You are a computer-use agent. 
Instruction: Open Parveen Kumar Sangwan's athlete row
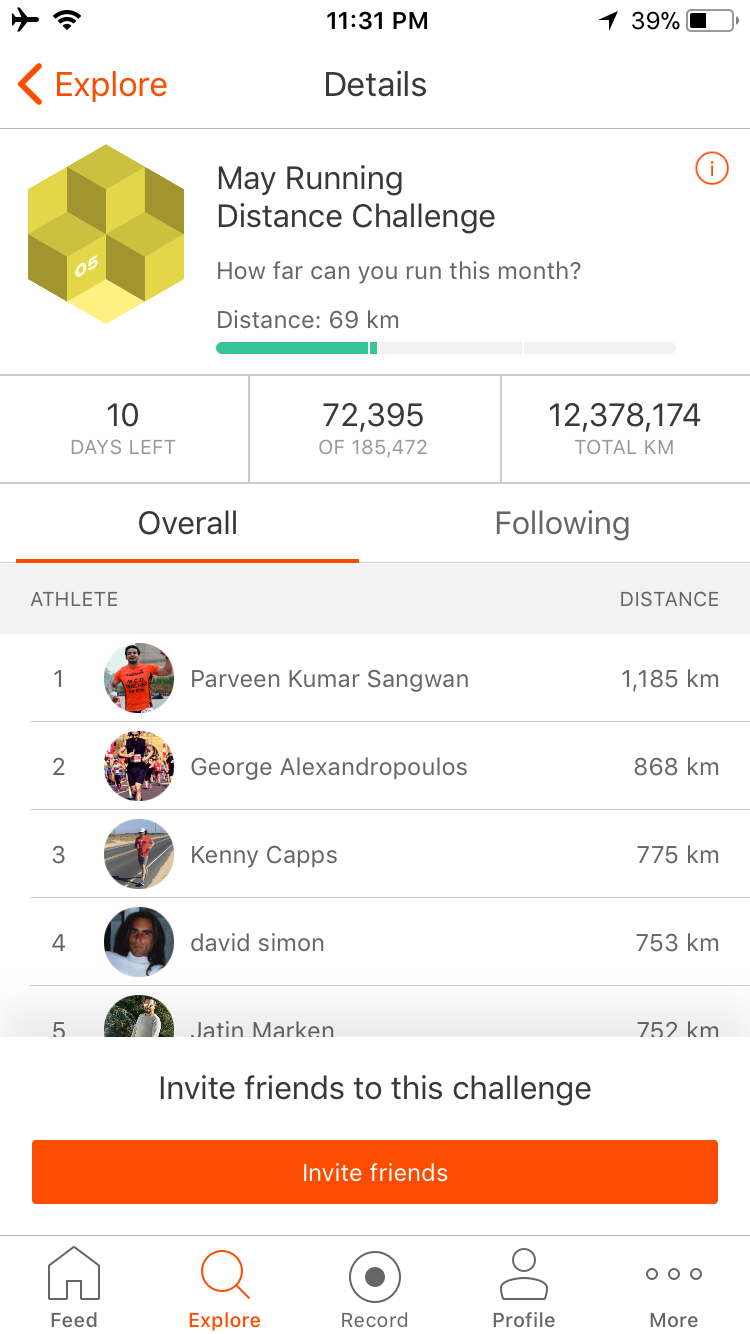375,678
